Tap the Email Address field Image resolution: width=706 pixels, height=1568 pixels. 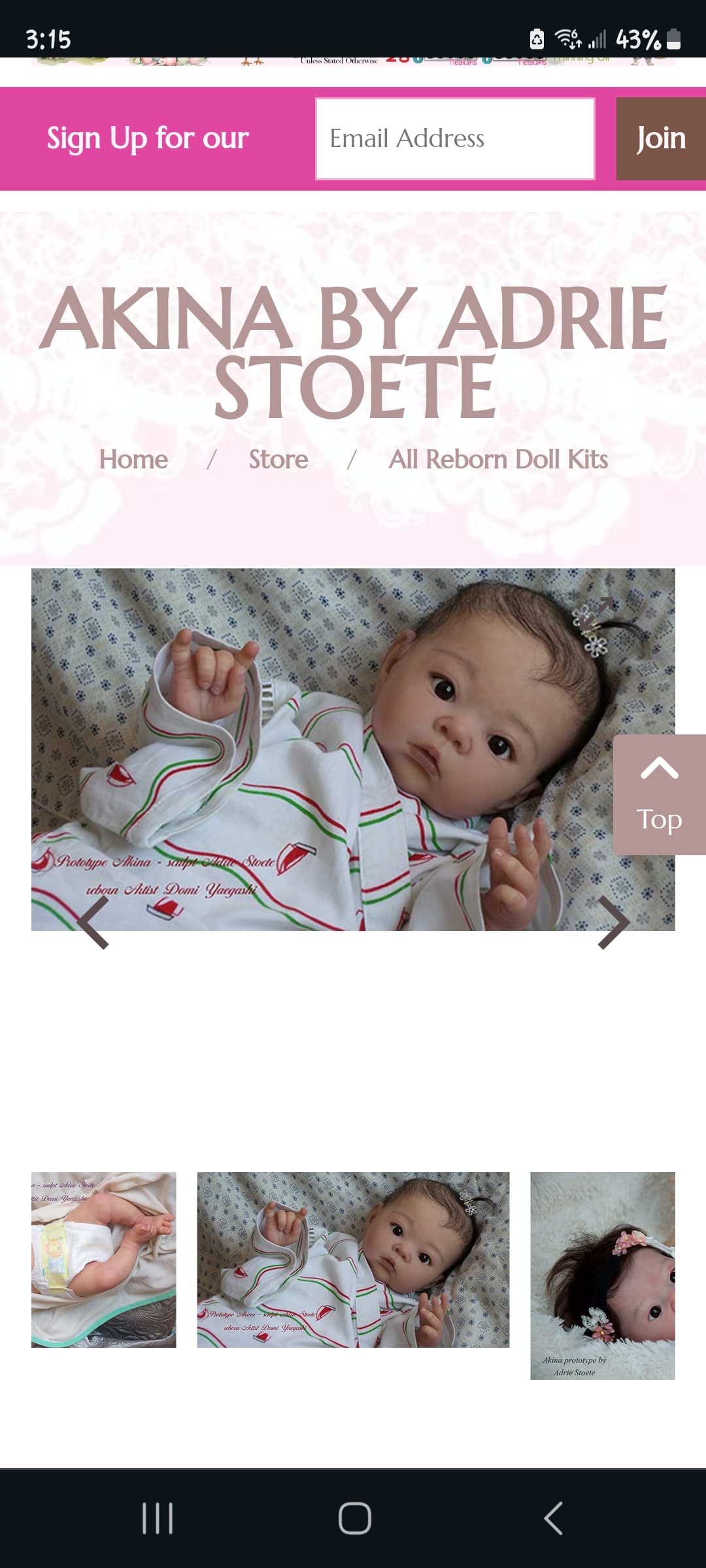click(x=455, y=139)
